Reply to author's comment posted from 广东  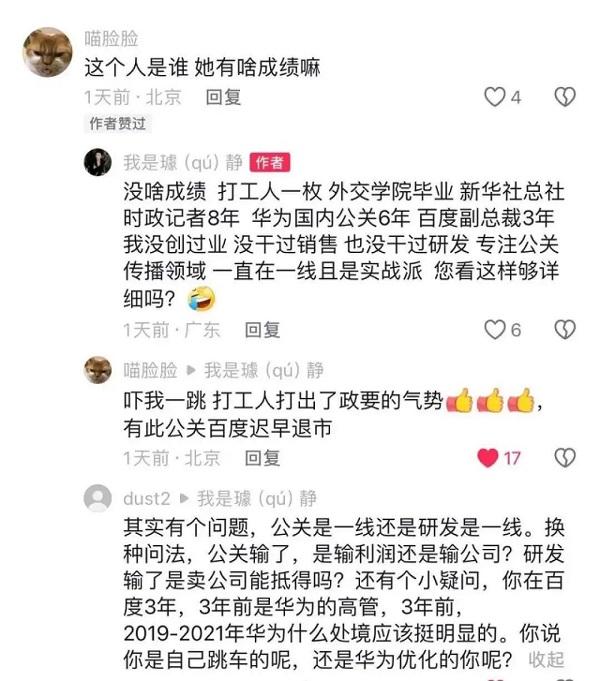pyautogui.click(x=263, y=329)
